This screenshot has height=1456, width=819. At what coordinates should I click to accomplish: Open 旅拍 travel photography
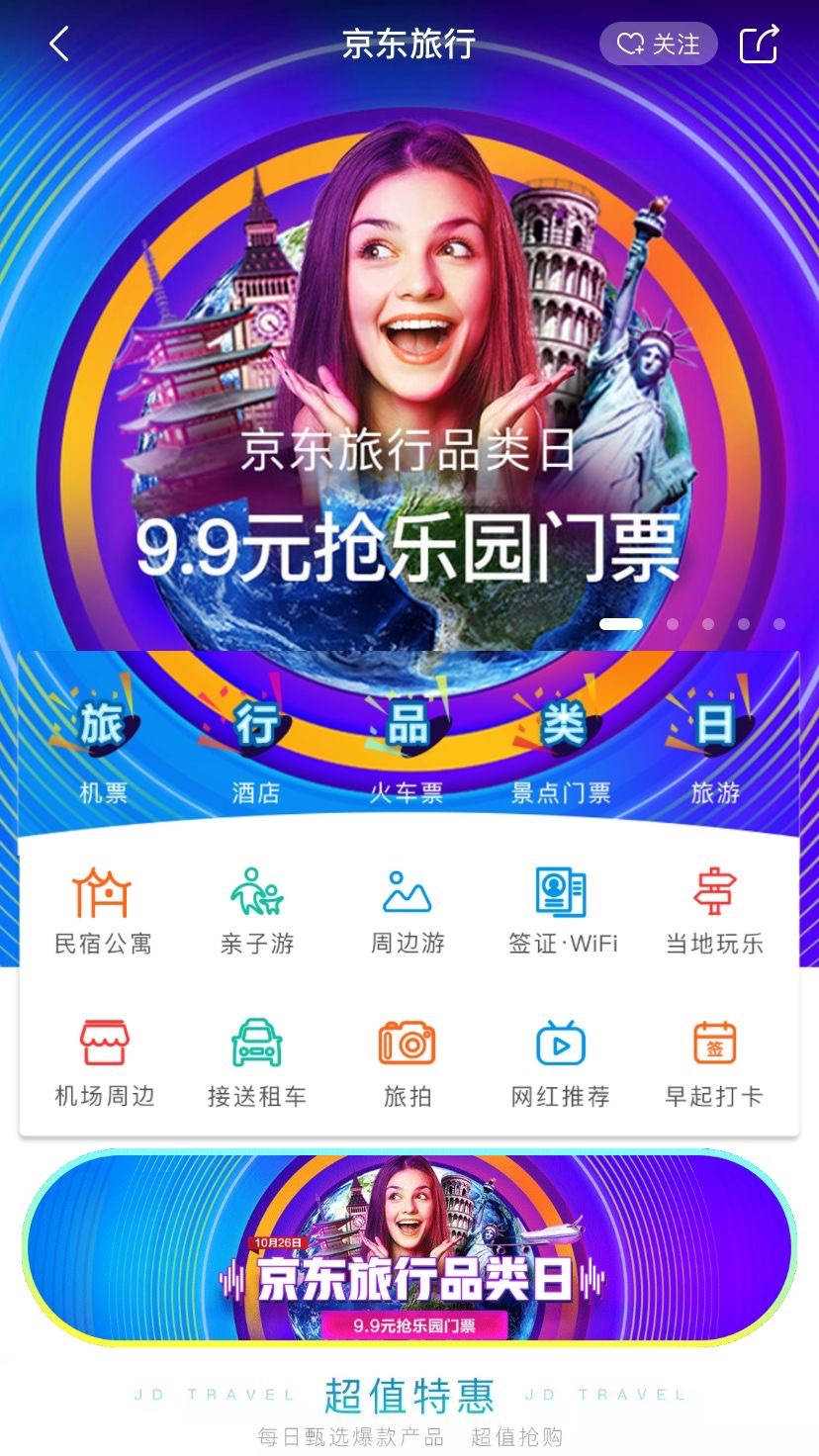(408, 1063)
